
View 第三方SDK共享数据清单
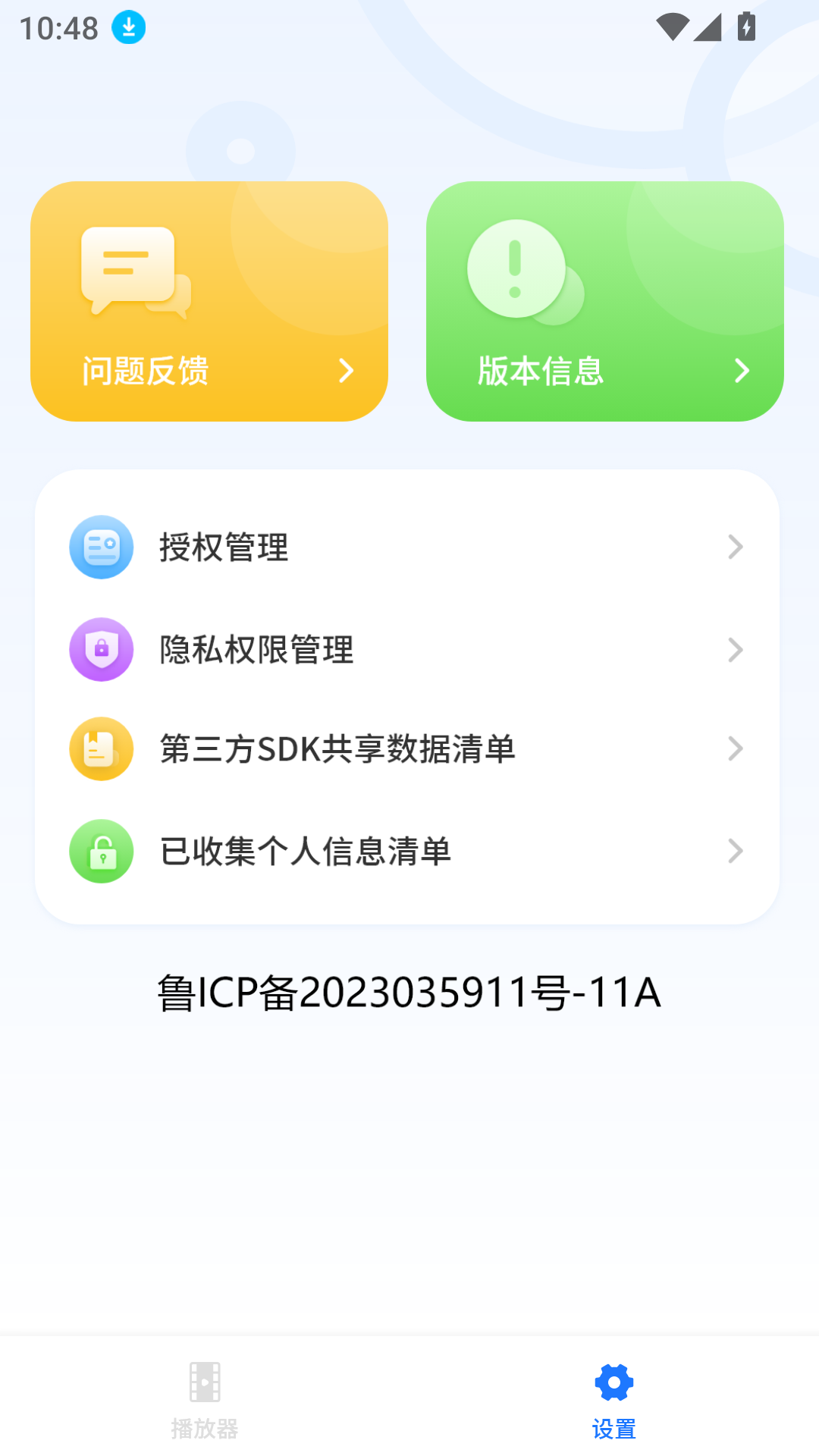pos(406,749)
